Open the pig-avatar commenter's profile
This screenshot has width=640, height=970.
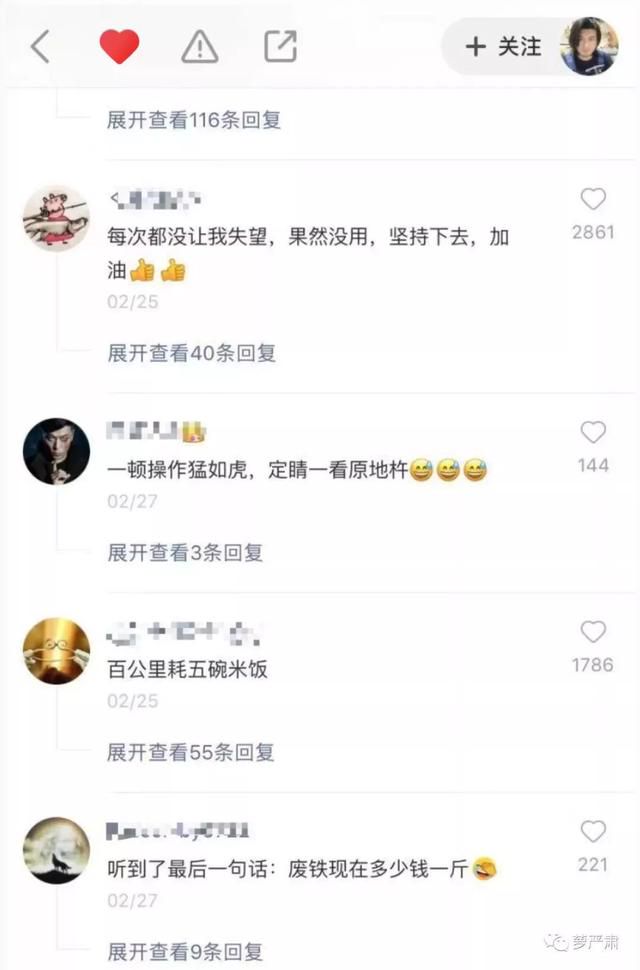click(x=56, y=218)
